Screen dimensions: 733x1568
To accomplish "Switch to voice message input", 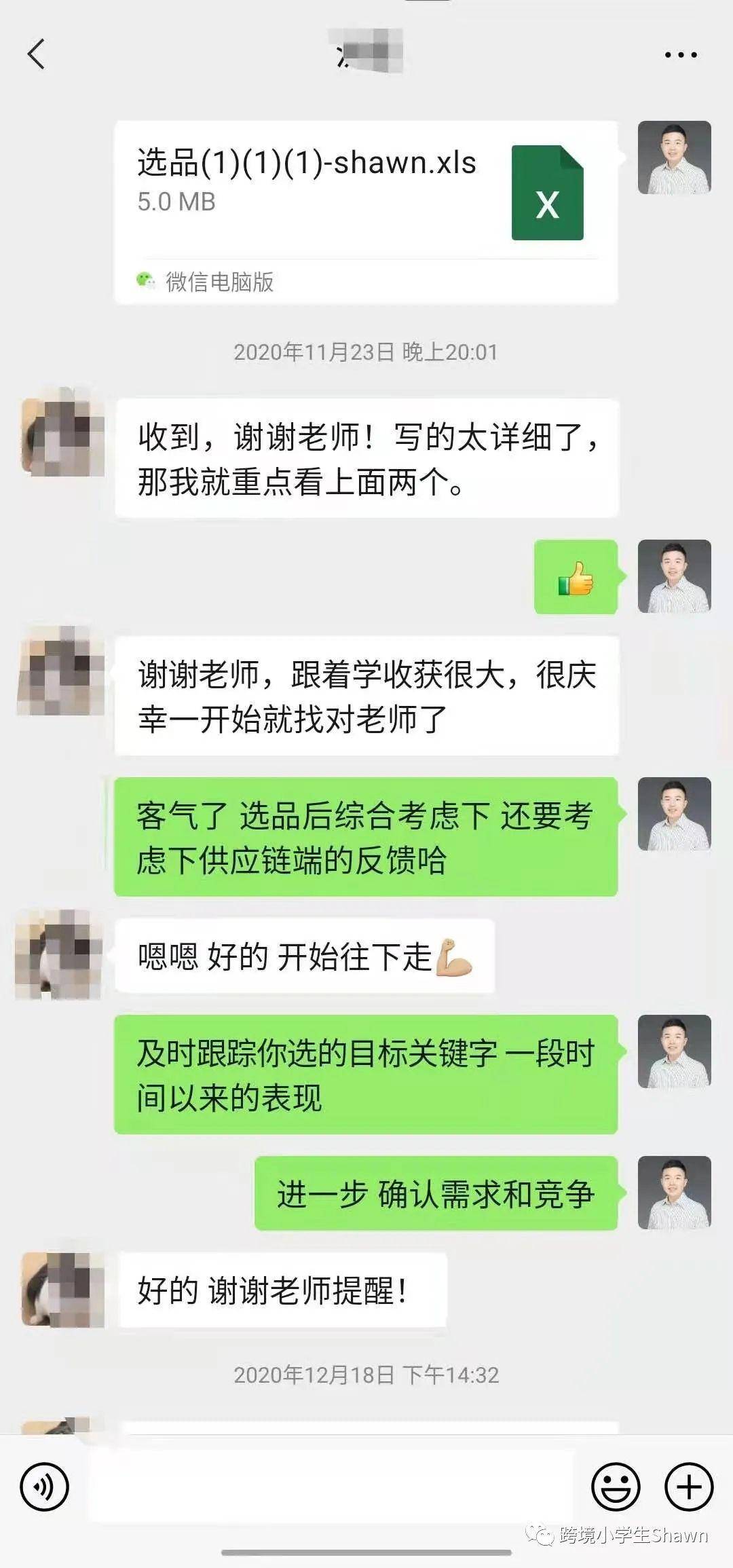I will (x=45, y=1487).
